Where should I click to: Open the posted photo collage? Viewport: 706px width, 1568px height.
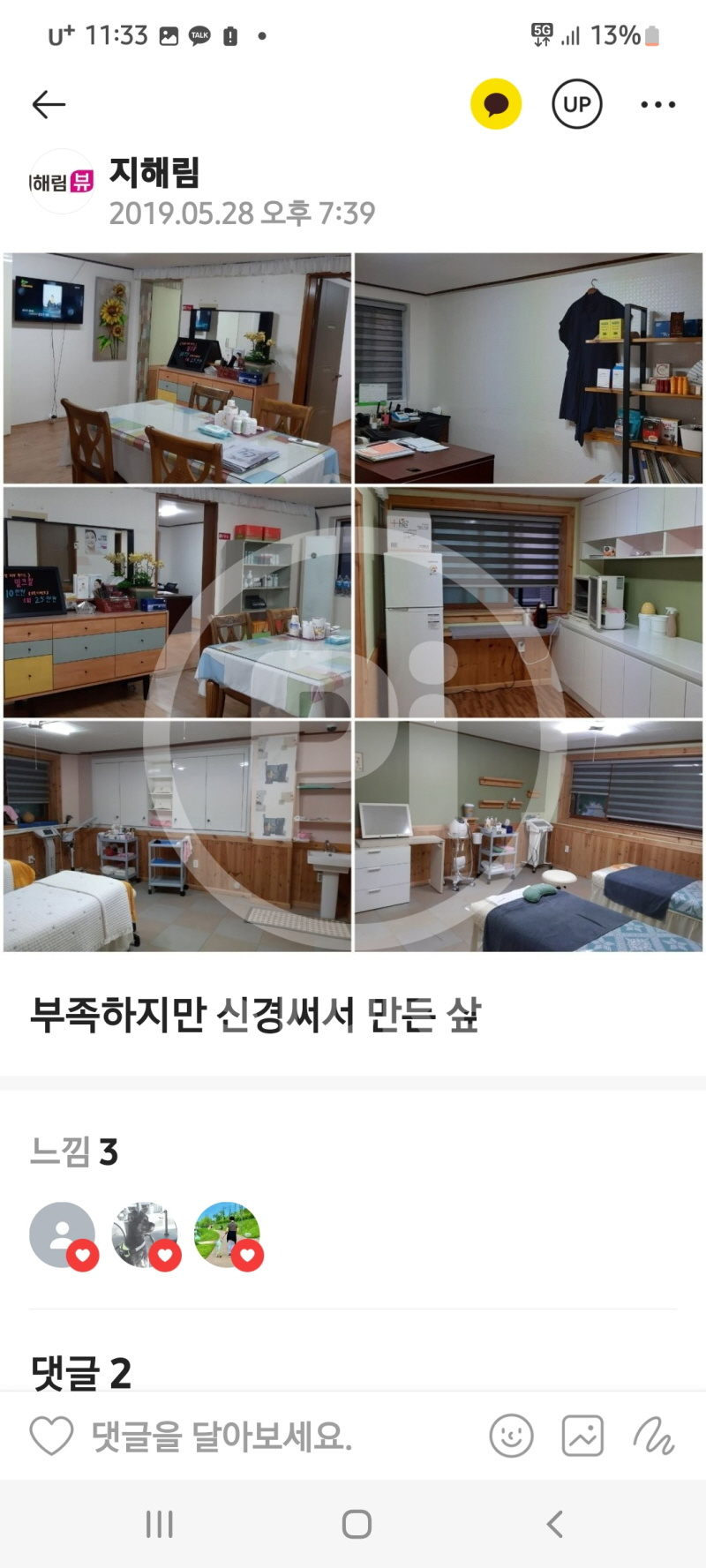pos(353,602)
